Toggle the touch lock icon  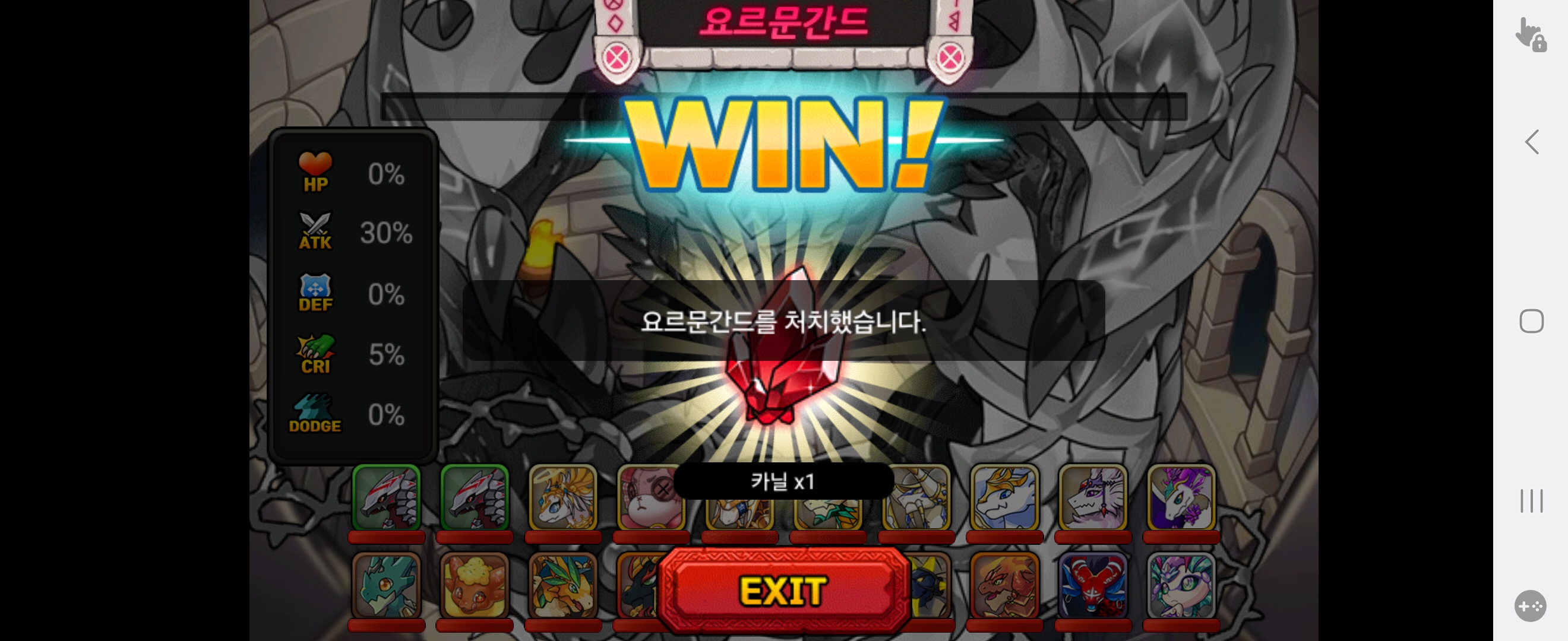pyautogui.click(x=1530, y=34)
